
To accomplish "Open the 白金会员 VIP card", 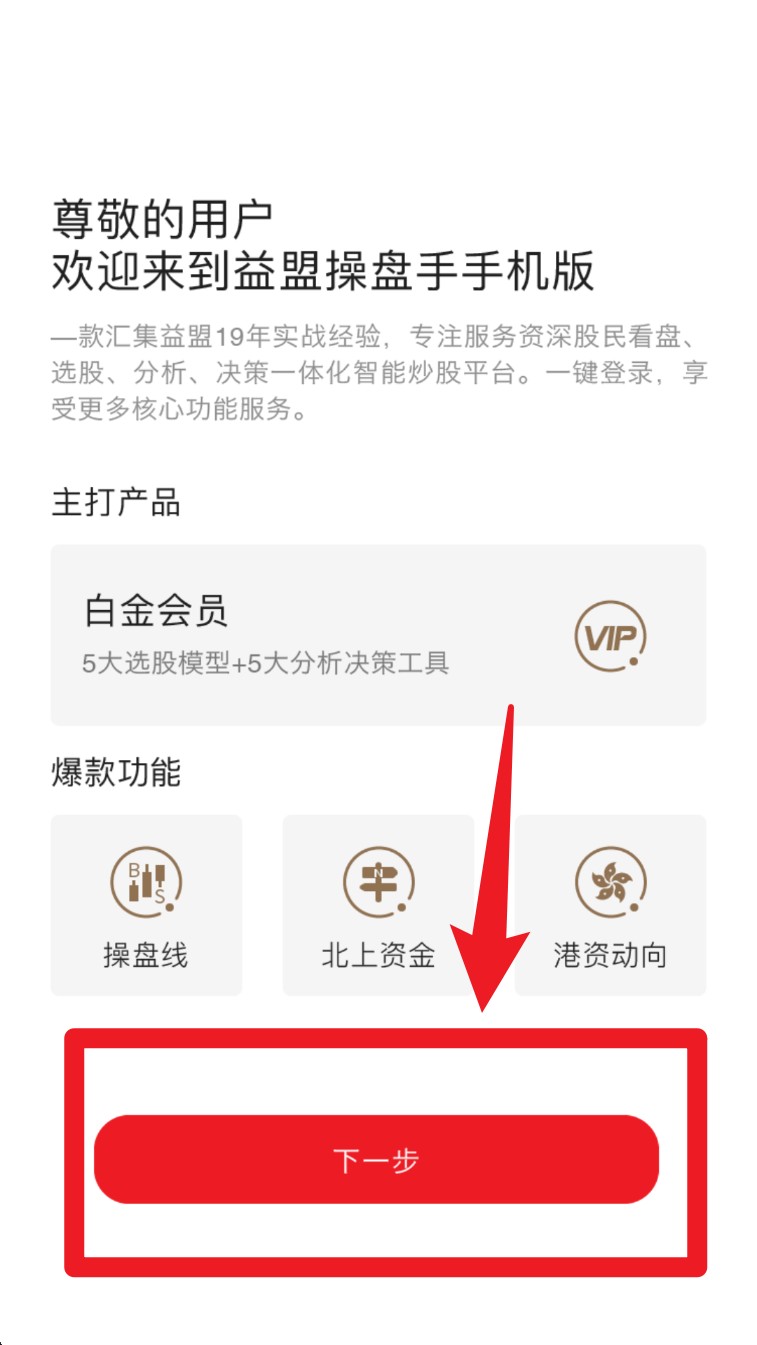I will [378, 634].
